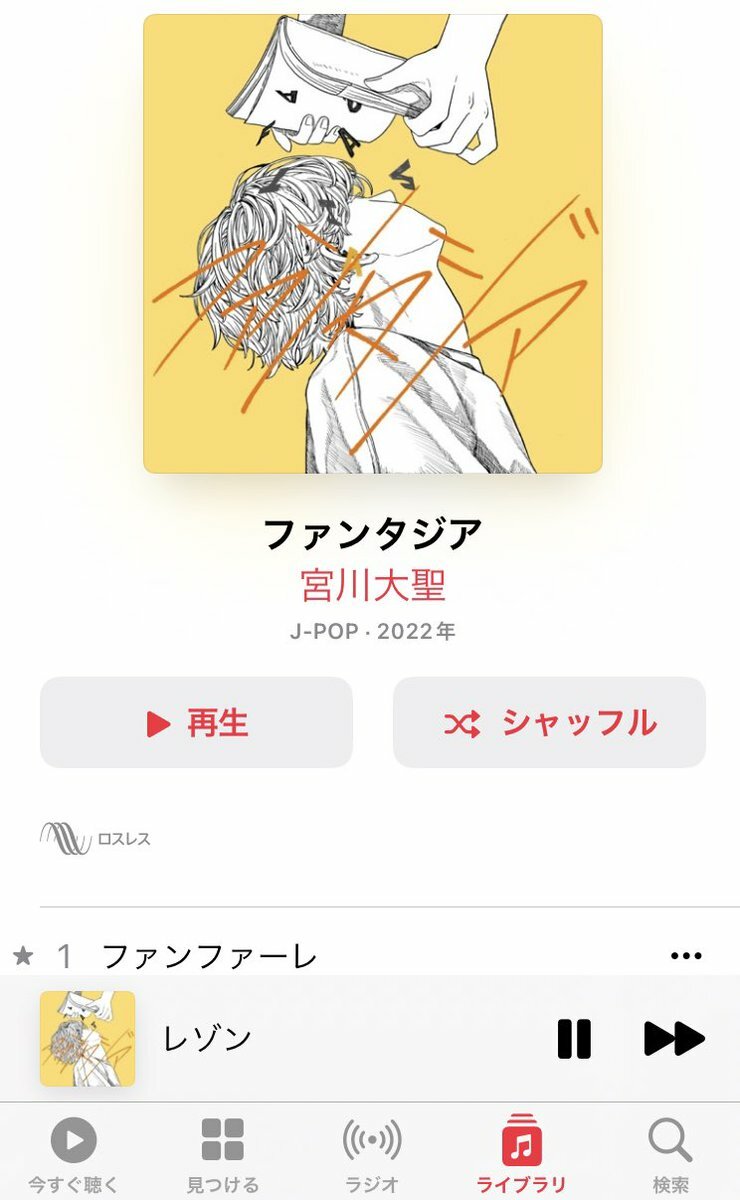Viewport: 740px width, 1200px height.
Task: Go to the 見つける tab
Action: pos(222,1153)
